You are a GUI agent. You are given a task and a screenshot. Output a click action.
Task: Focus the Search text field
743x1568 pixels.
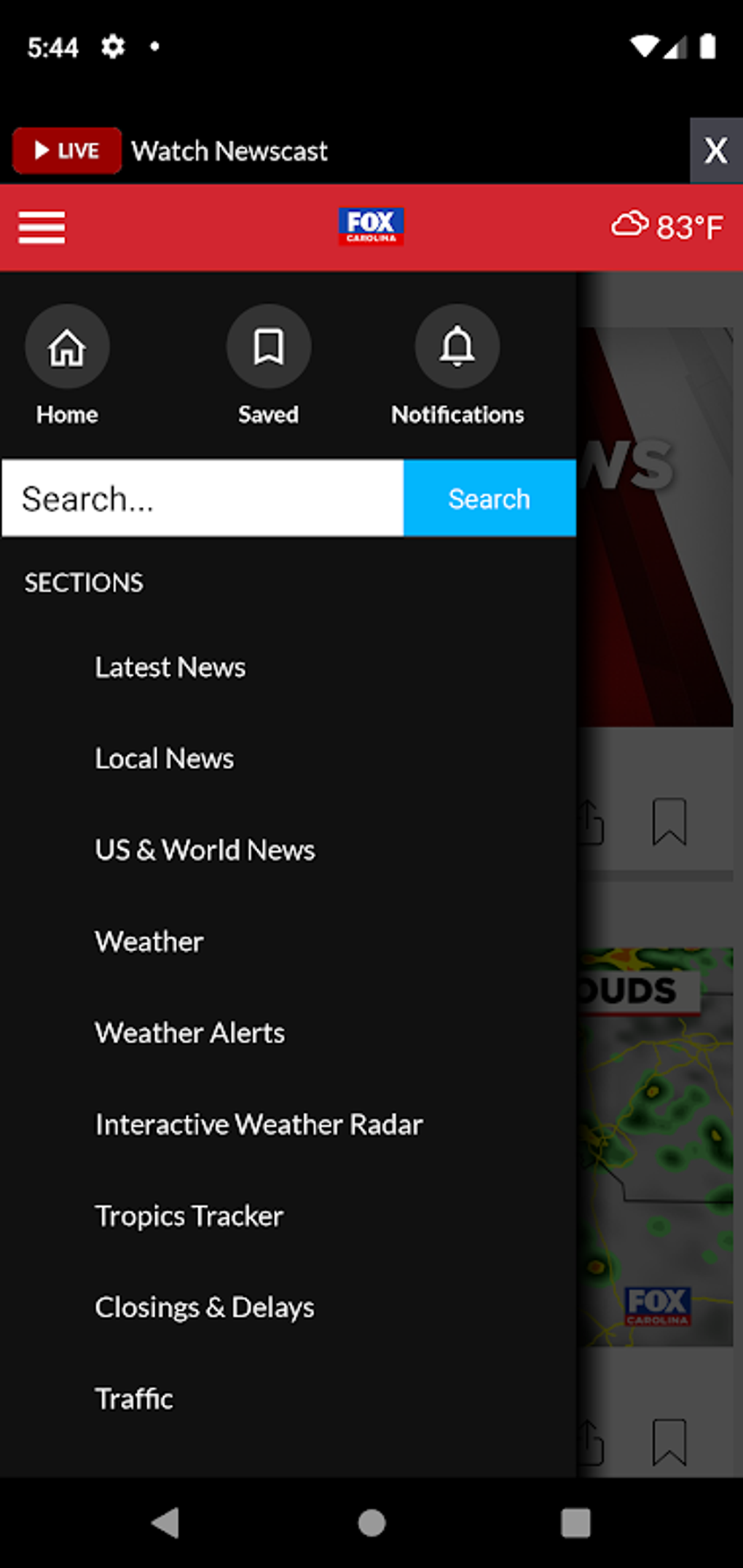(203, 499)
